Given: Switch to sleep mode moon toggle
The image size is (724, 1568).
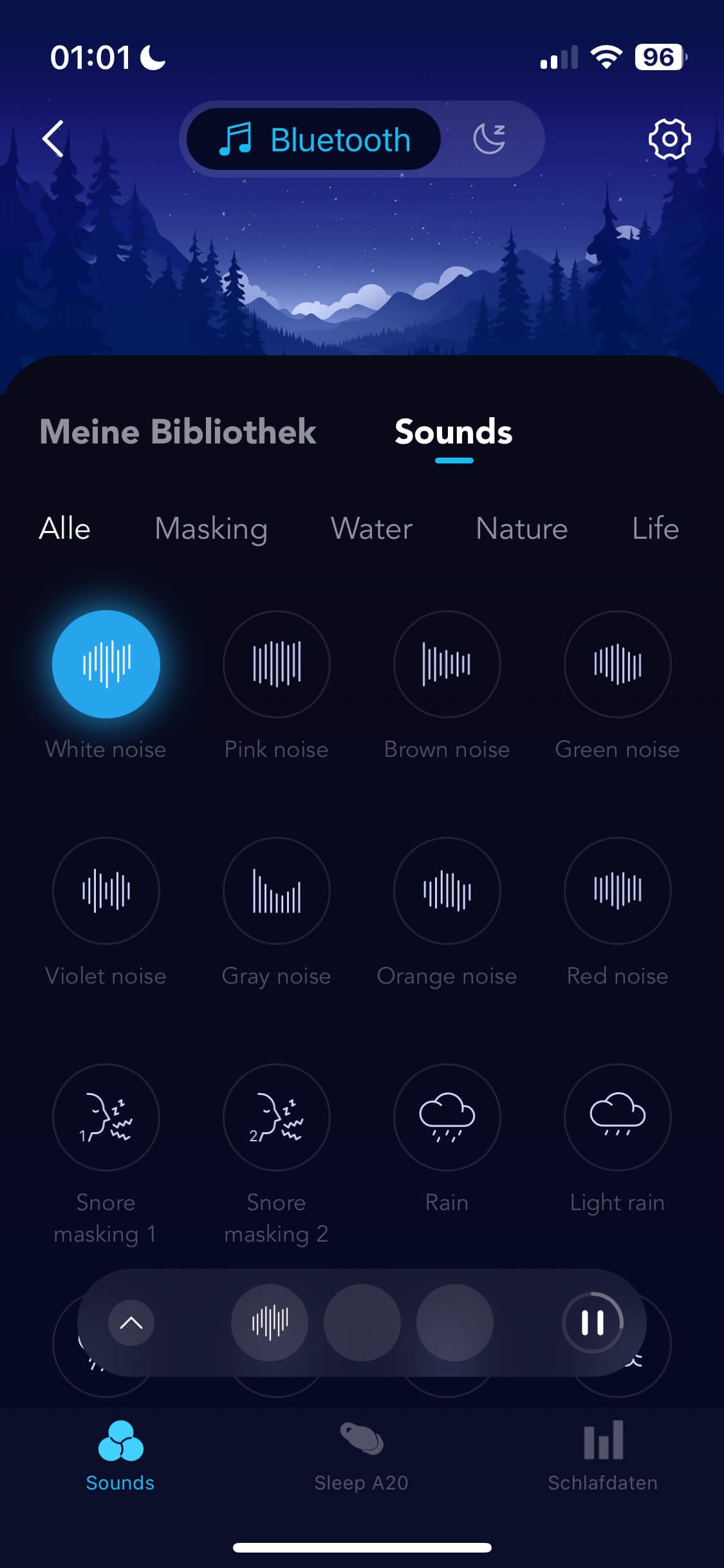Looking at the screenshot, I should tap(489, 139).
